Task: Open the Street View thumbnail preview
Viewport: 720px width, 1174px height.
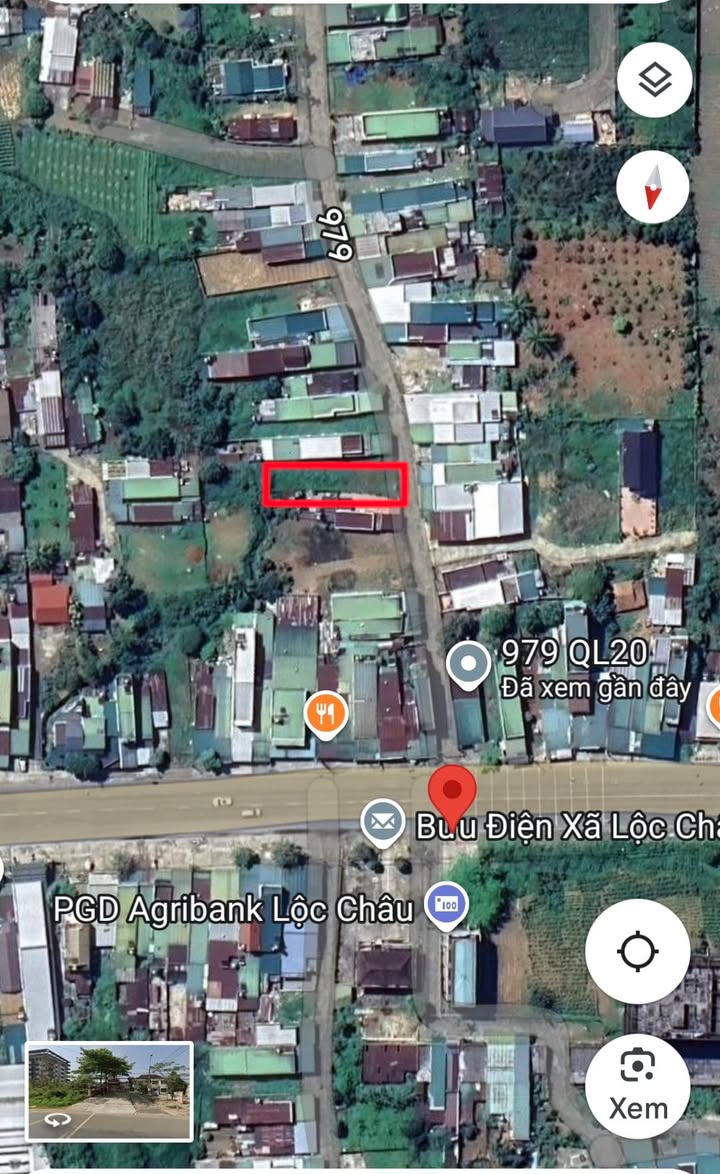Action: (110, 1092)
